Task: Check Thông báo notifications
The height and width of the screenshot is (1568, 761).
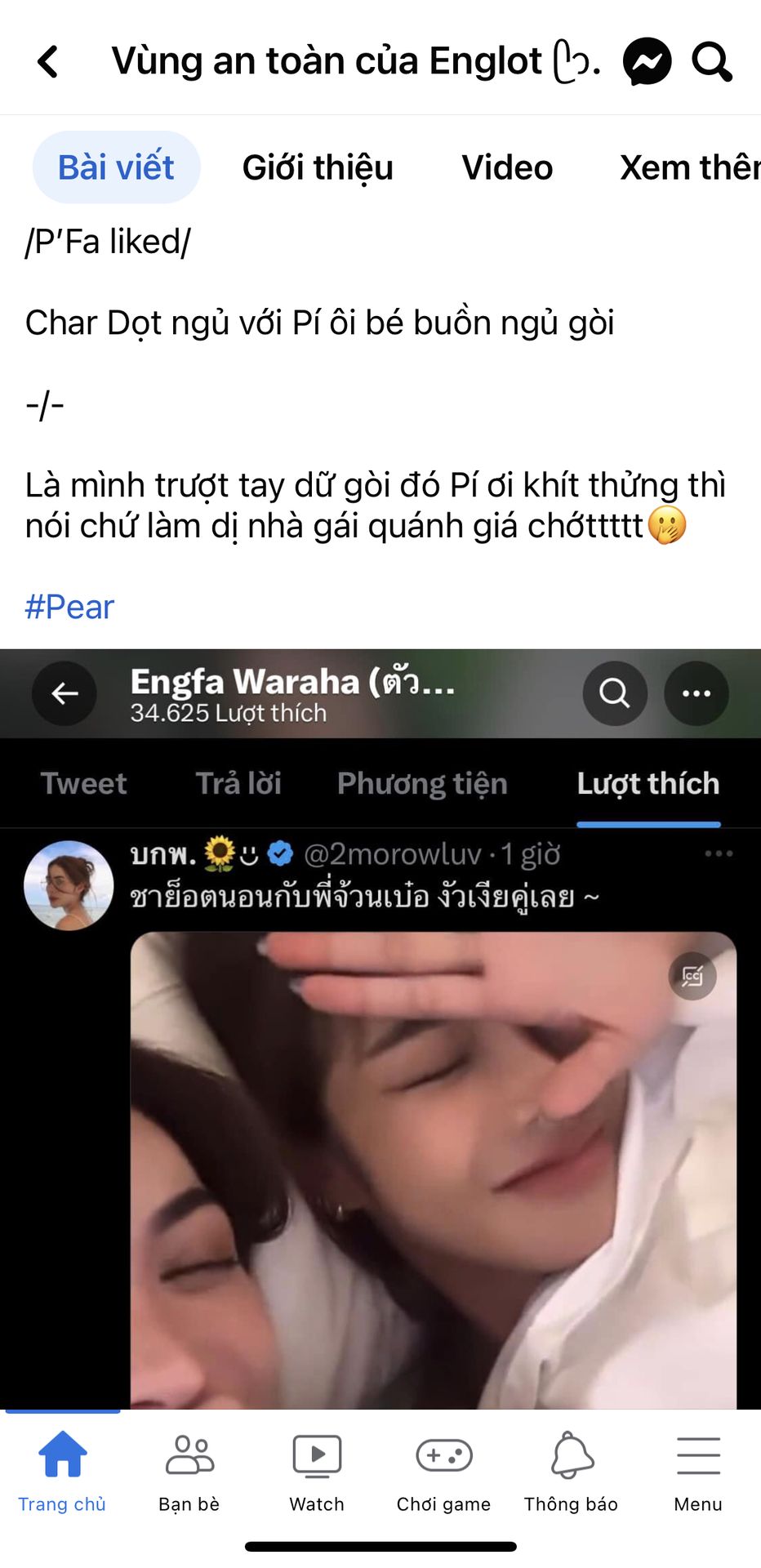Action: tap(571, 1472)
